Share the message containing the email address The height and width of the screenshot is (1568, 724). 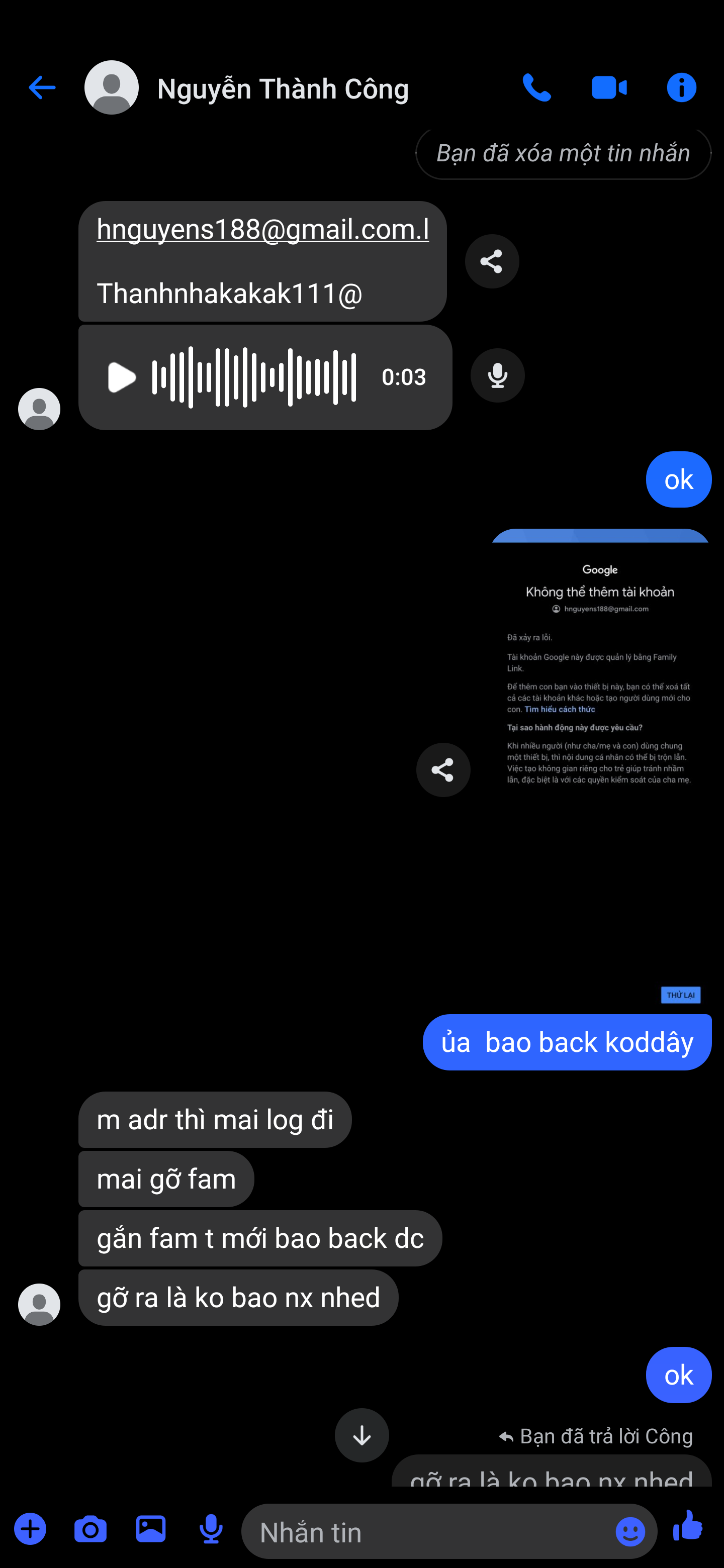[491, 261]
